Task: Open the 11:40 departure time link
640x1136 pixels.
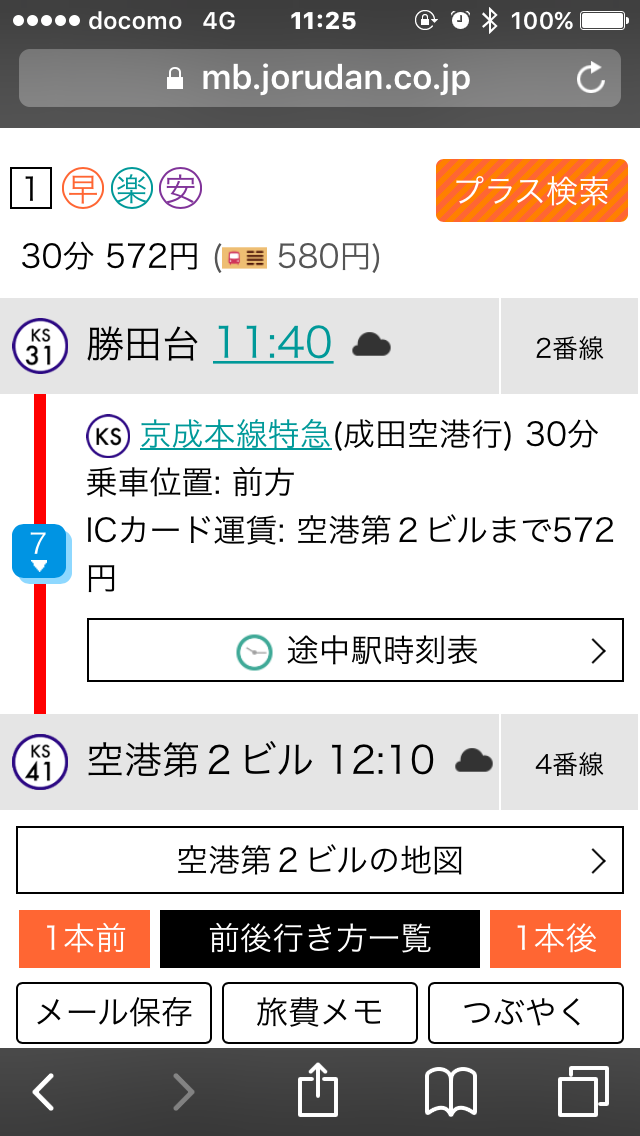Action: point(272,344)
